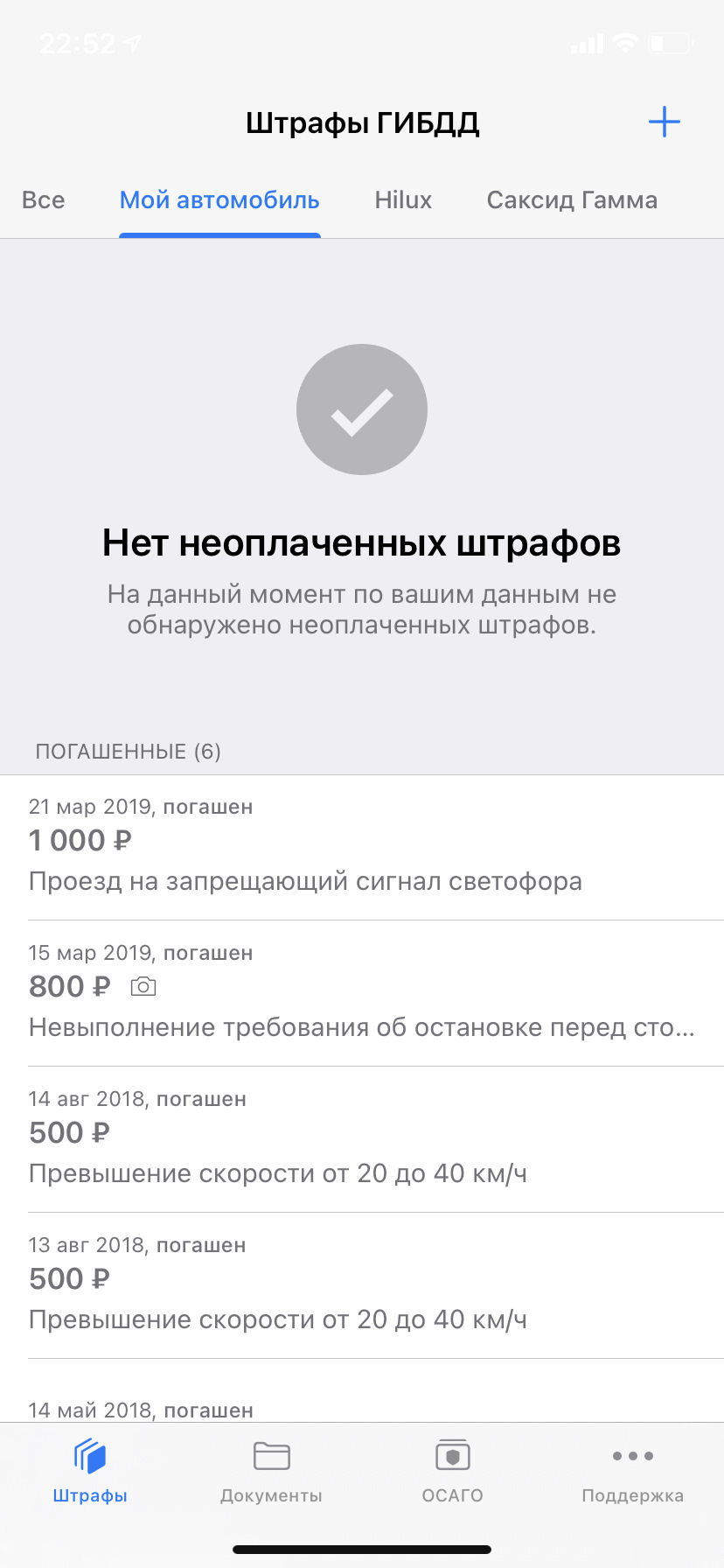
Task: Open the Поддержка tab
Action: [x=632, y=1472]
